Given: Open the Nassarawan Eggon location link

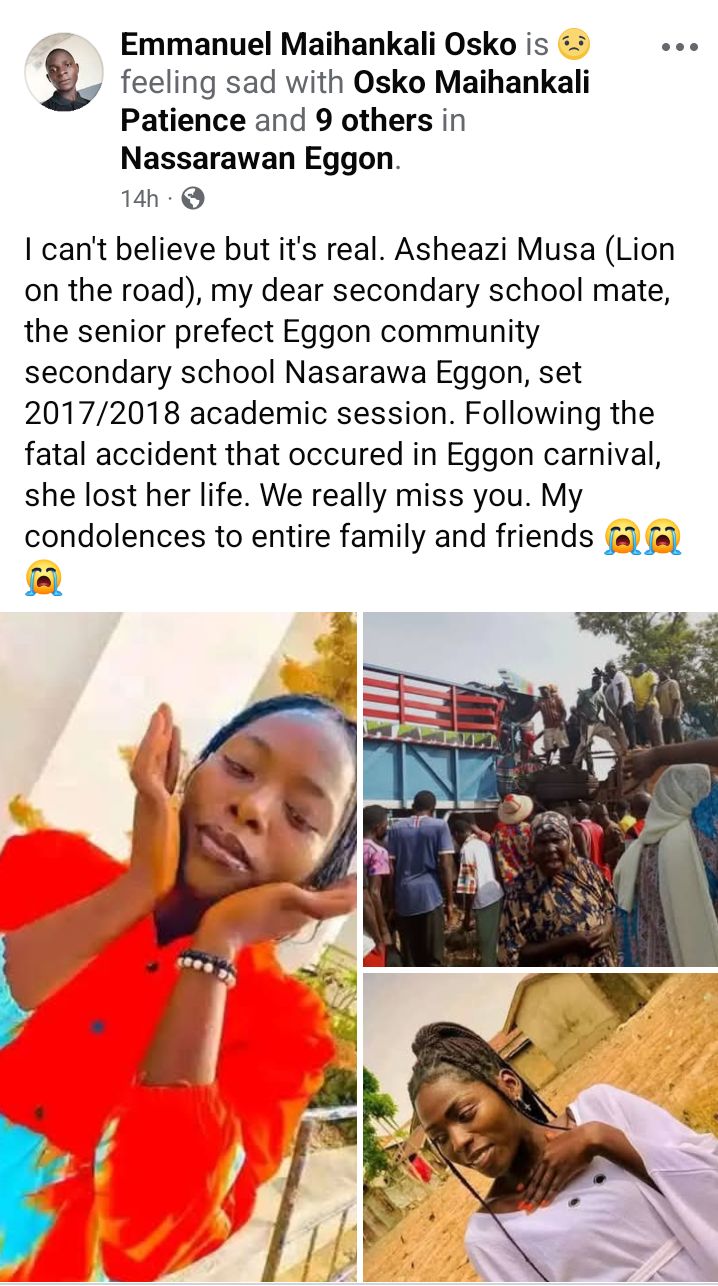Looking at the screenshot, I should 257,158.
